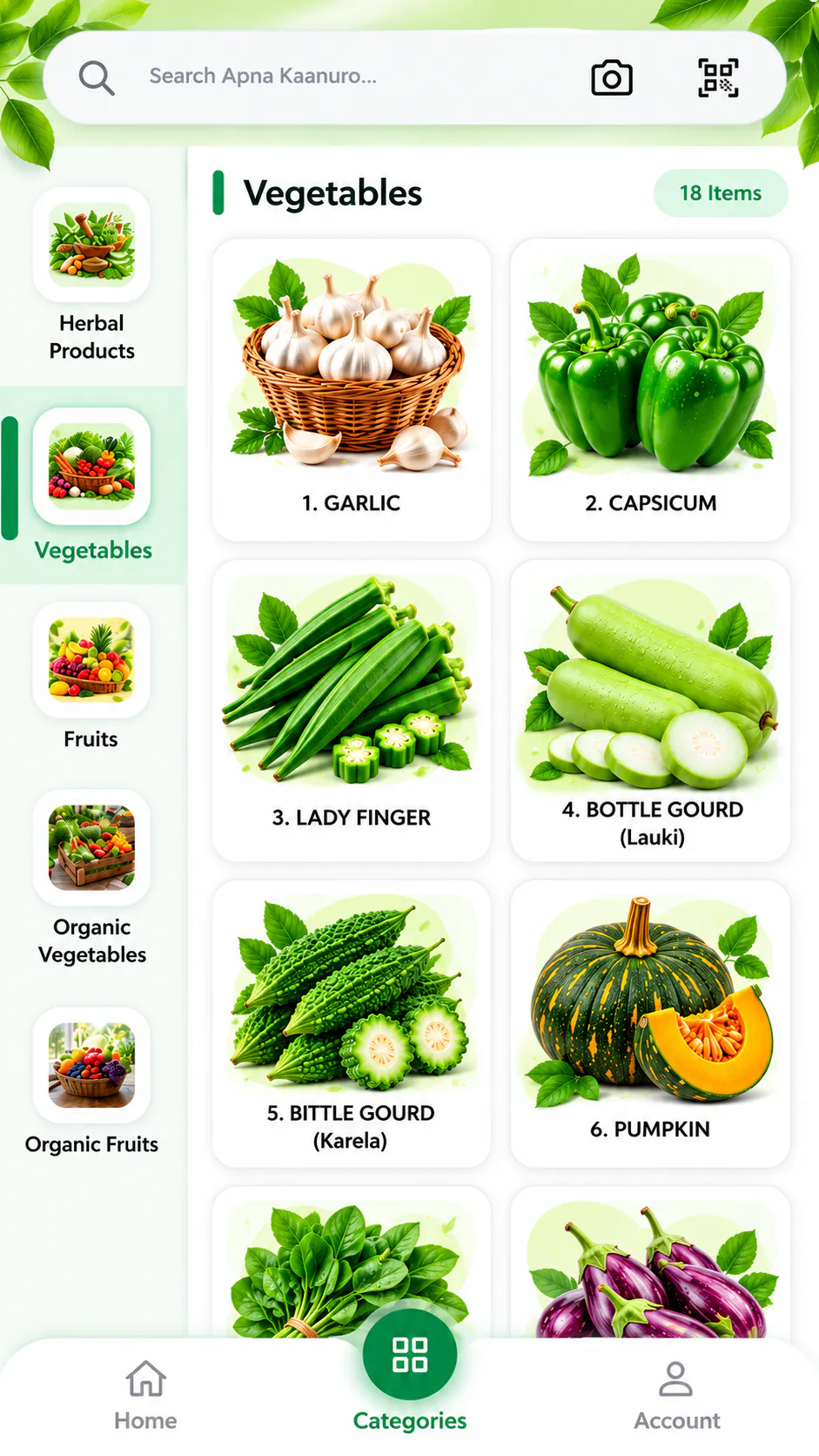Select Herbal Products category
Viewport: 819px width, 1456px height.
coord(92,276)
